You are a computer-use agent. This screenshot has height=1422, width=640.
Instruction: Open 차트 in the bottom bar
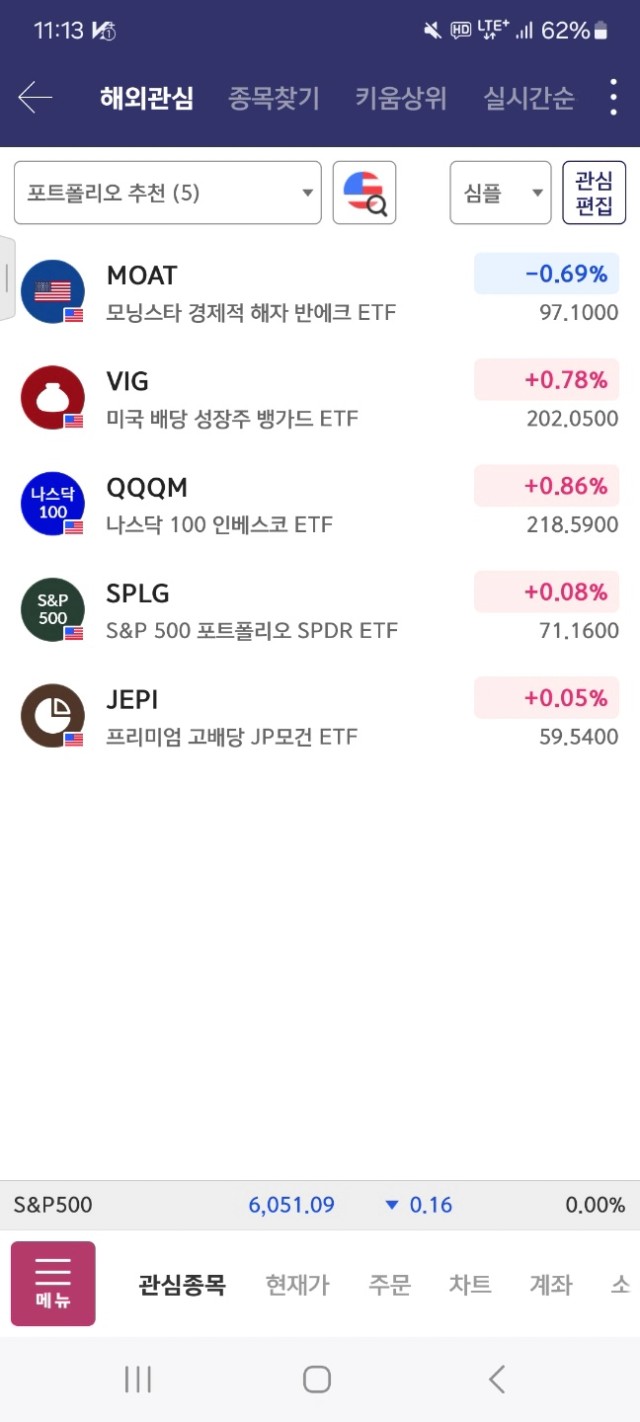[470, 1285]
